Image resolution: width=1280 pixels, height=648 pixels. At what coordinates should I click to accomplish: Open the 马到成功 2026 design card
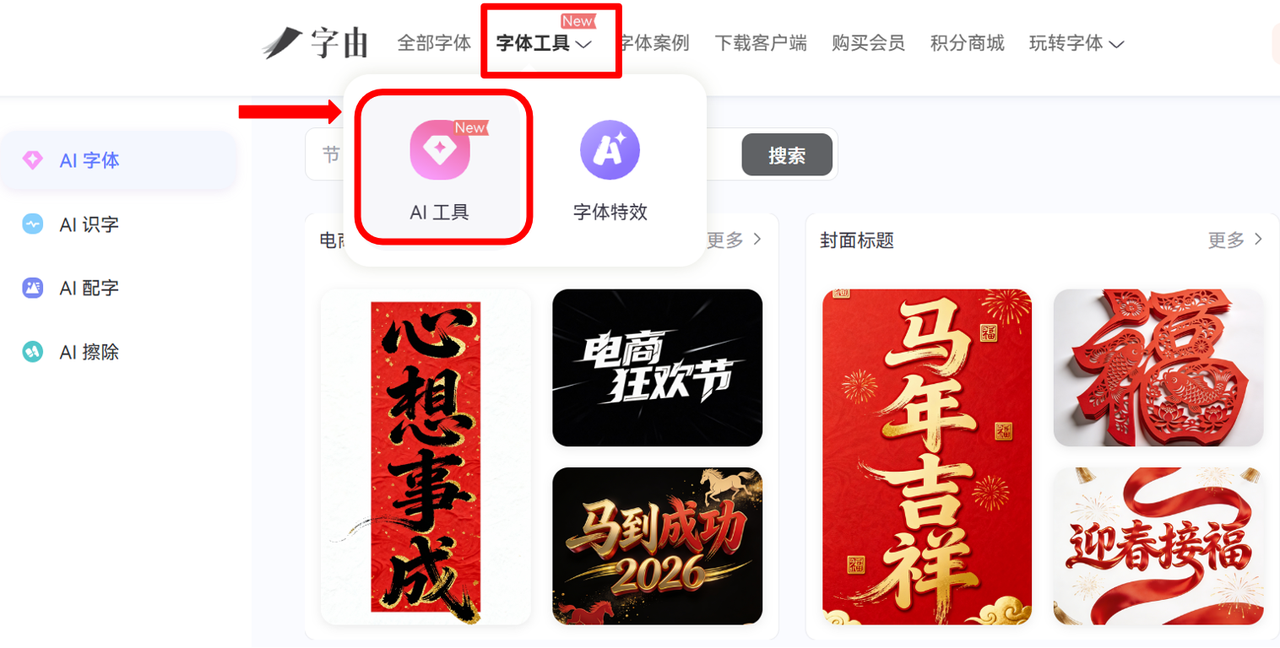[x=657, y=545]
